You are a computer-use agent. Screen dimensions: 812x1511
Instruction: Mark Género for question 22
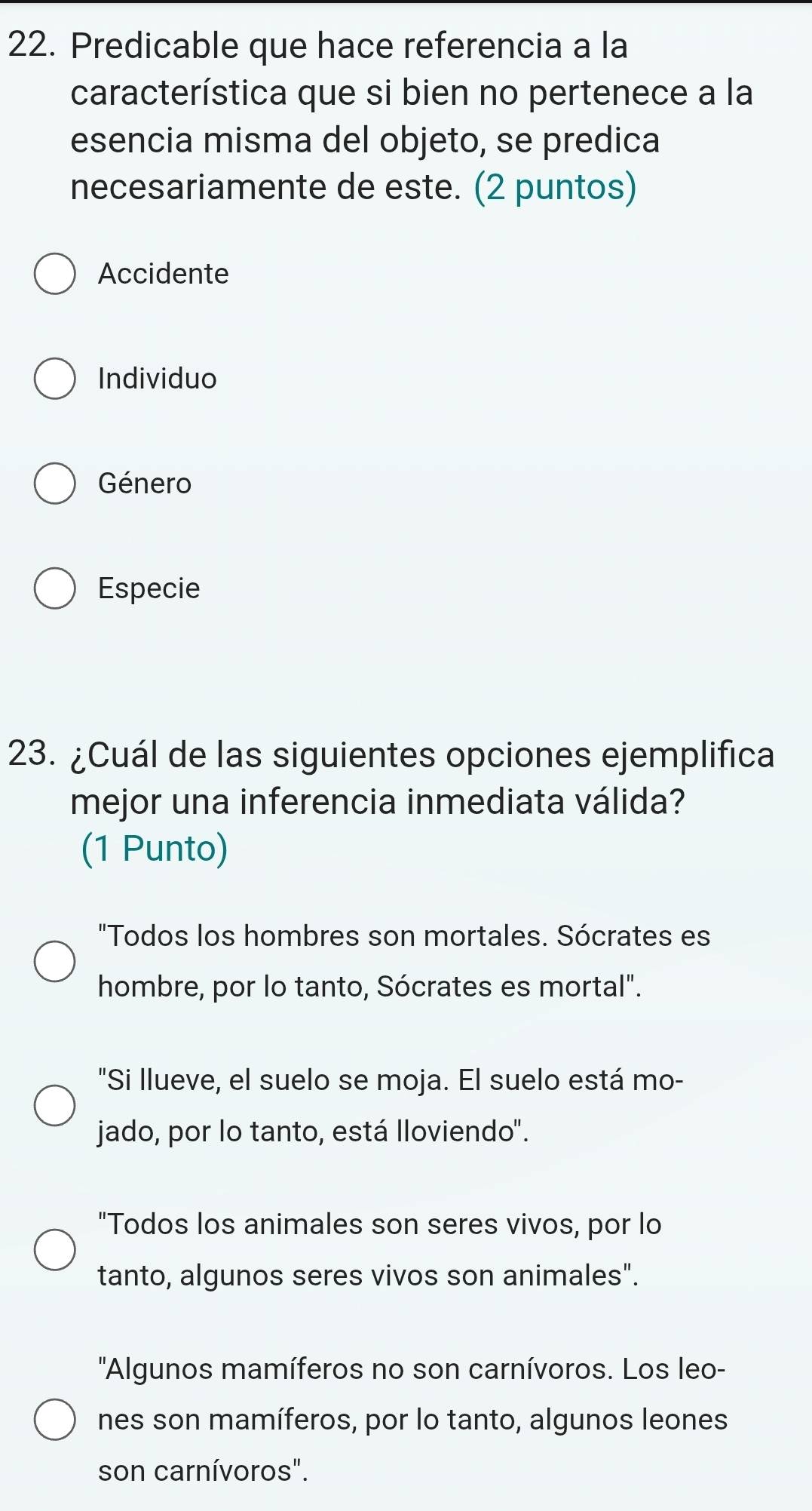55,484
